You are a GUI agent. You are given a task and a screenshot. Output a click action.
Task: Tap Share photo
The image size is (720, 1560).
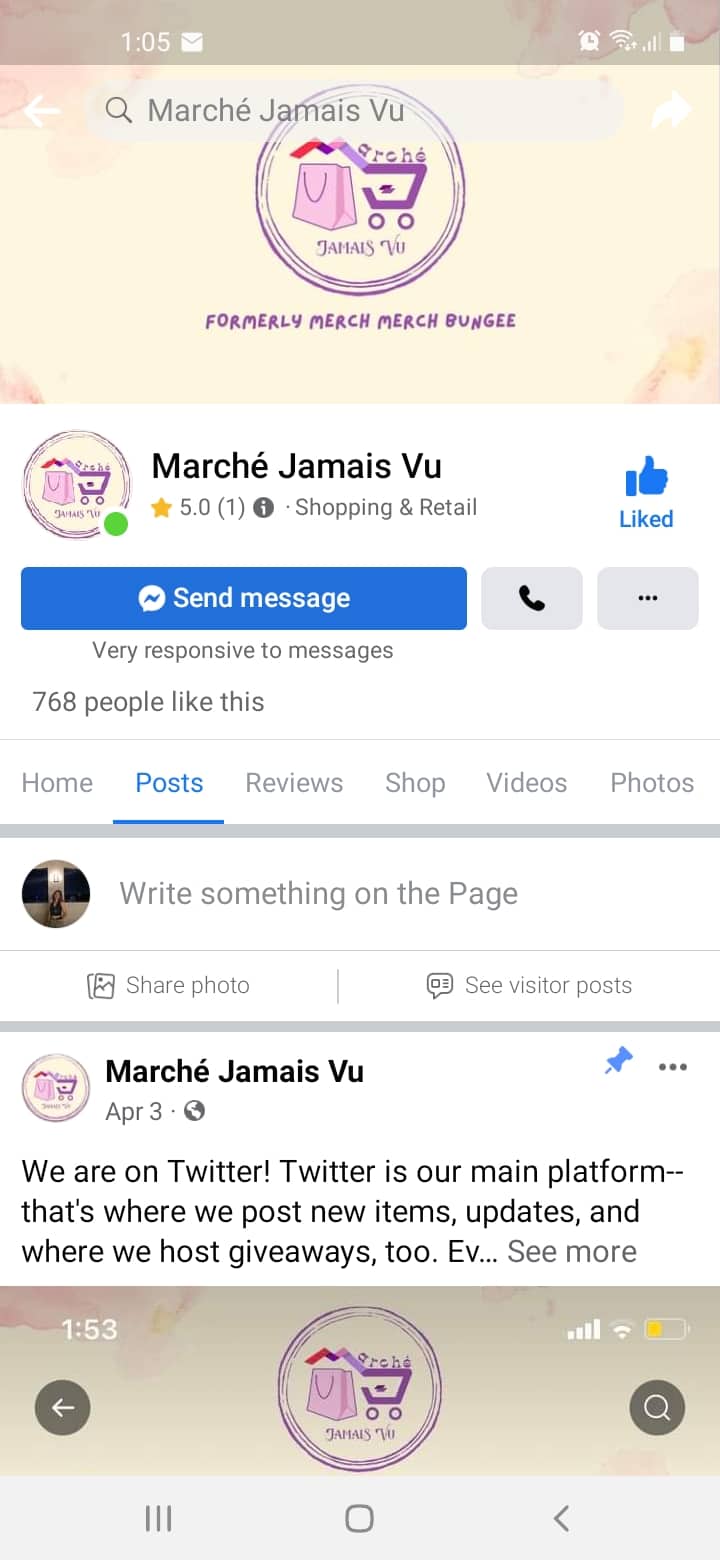pos(169,986)
